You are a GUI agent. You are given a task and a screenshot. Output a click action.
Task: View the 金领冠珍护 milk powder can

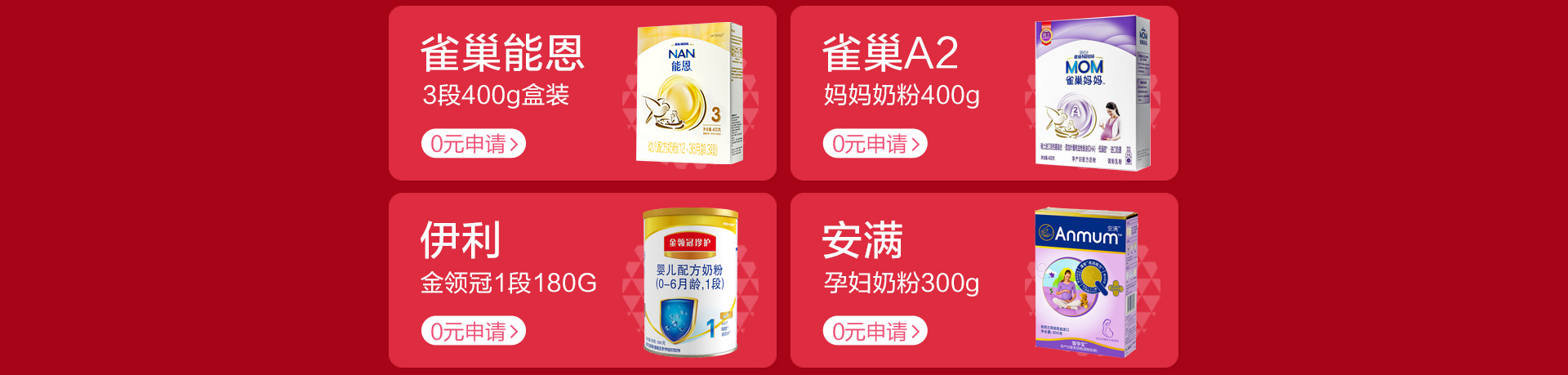tap(690, 282)
